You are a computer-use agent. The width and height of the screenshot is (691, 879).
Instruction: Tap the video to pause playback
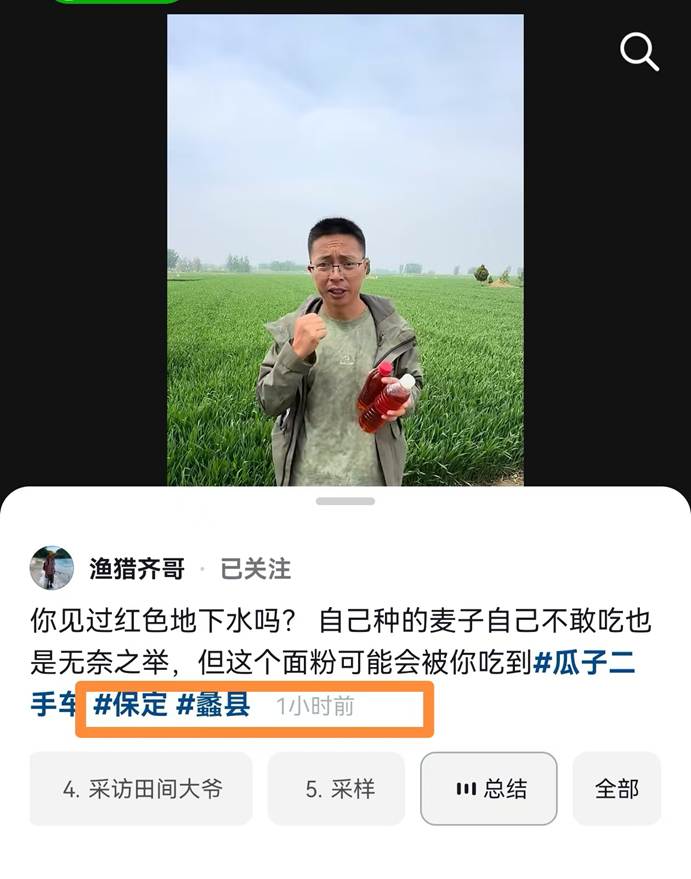coord(345,250)
